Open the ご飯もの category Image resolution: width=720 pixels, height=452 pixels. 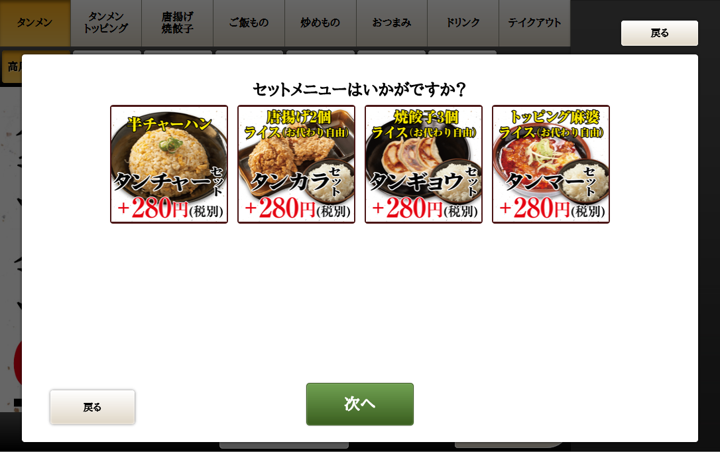[x=249, y=22]
